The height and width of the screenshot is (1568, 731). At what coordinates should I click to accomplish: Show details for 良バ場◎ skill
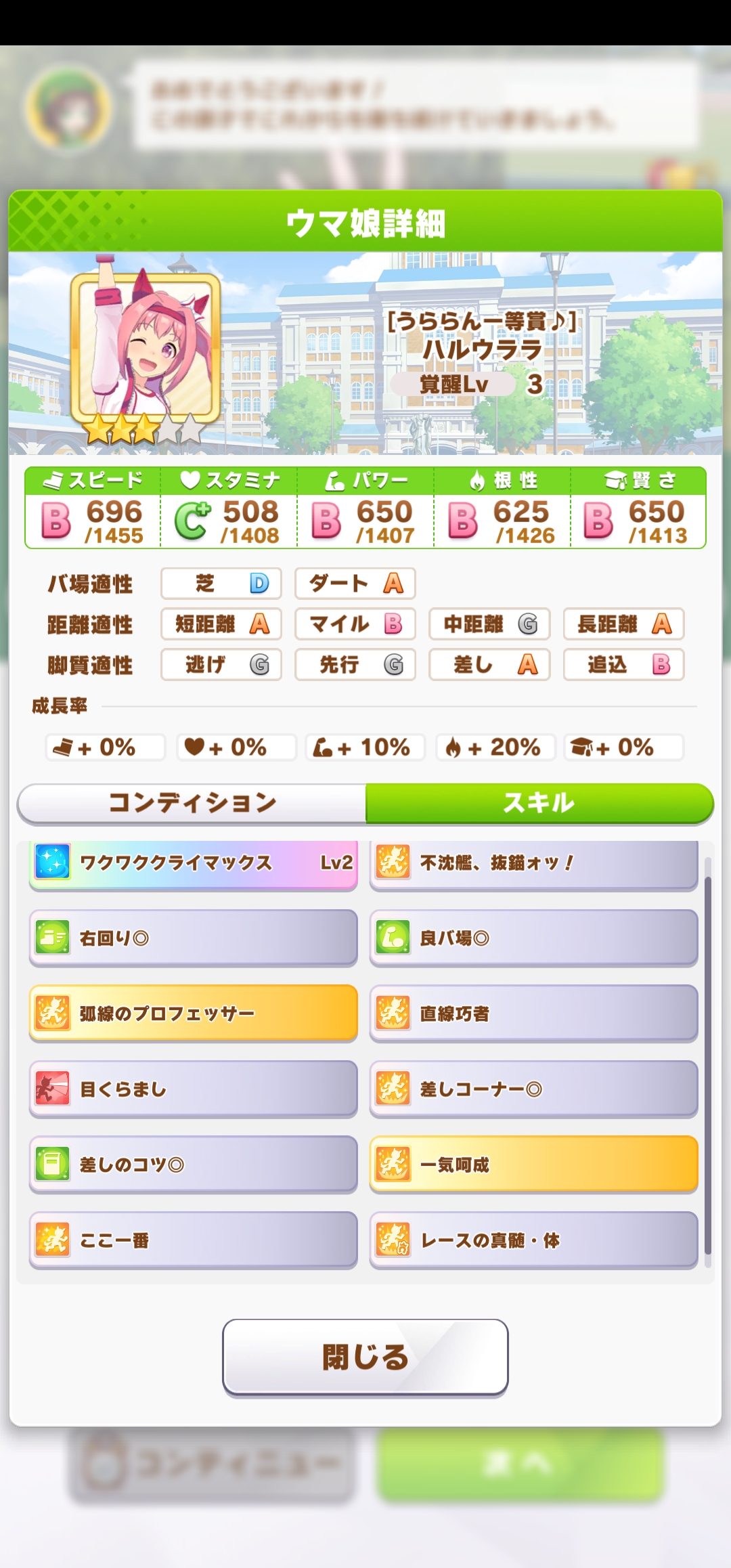coord(533,938)
